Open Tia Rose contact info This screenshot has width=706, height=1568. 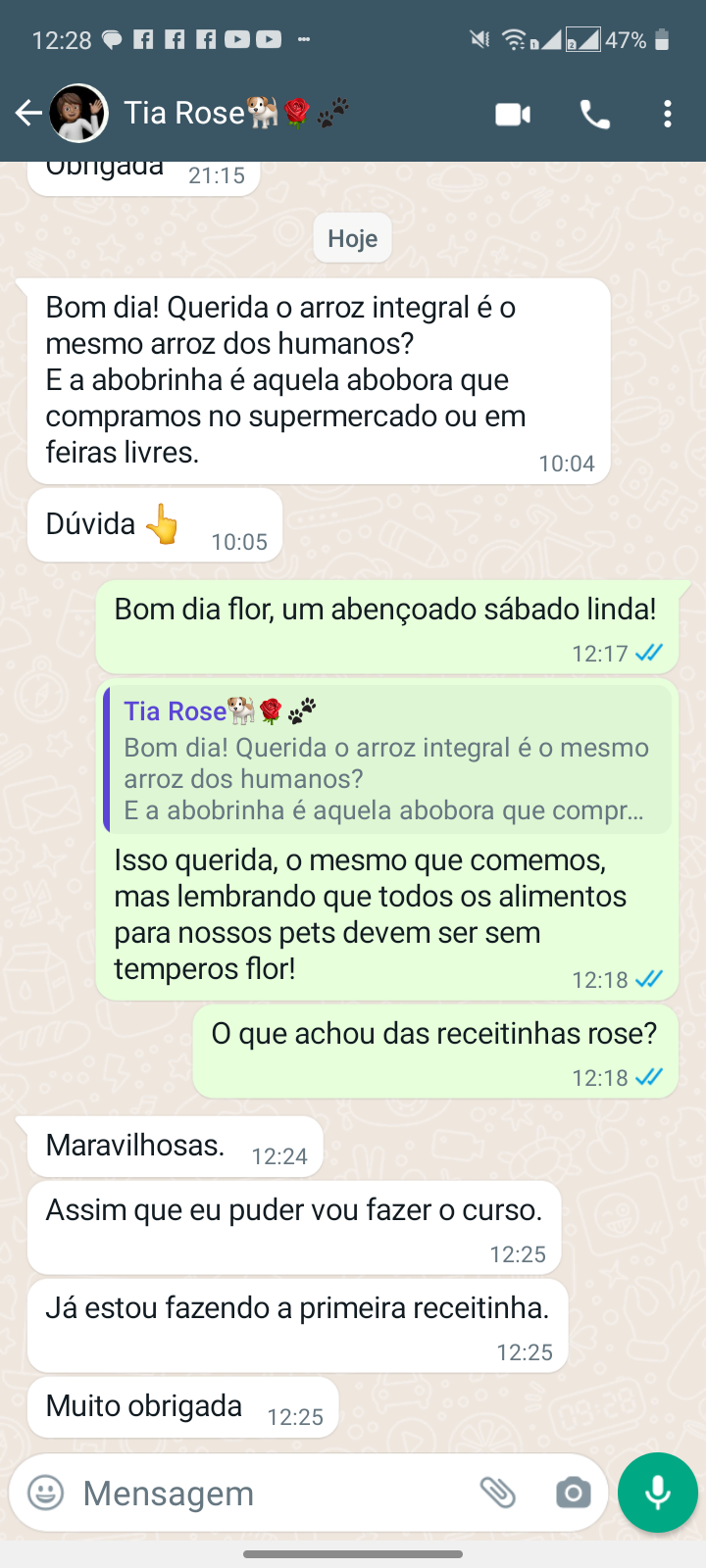[x=235, y=114]
